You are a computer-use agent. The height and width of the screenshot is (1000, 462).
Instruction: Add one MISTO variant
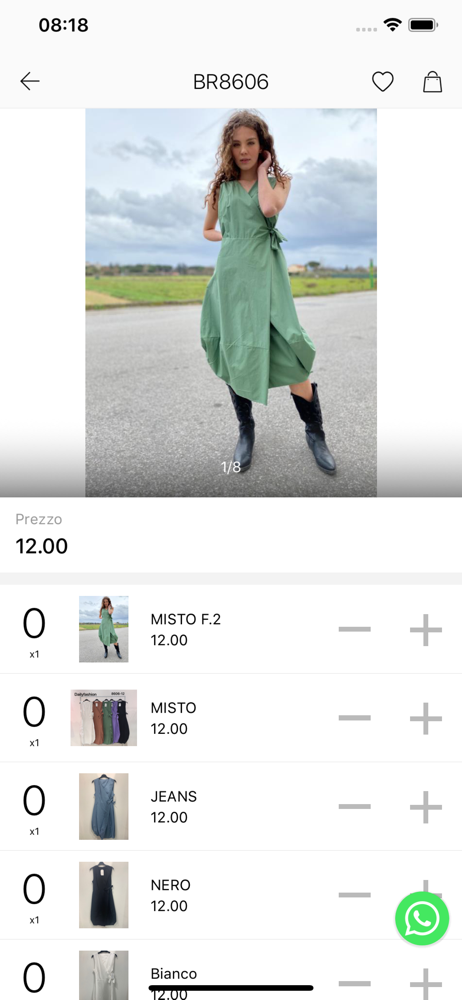[x=426, y=719]
